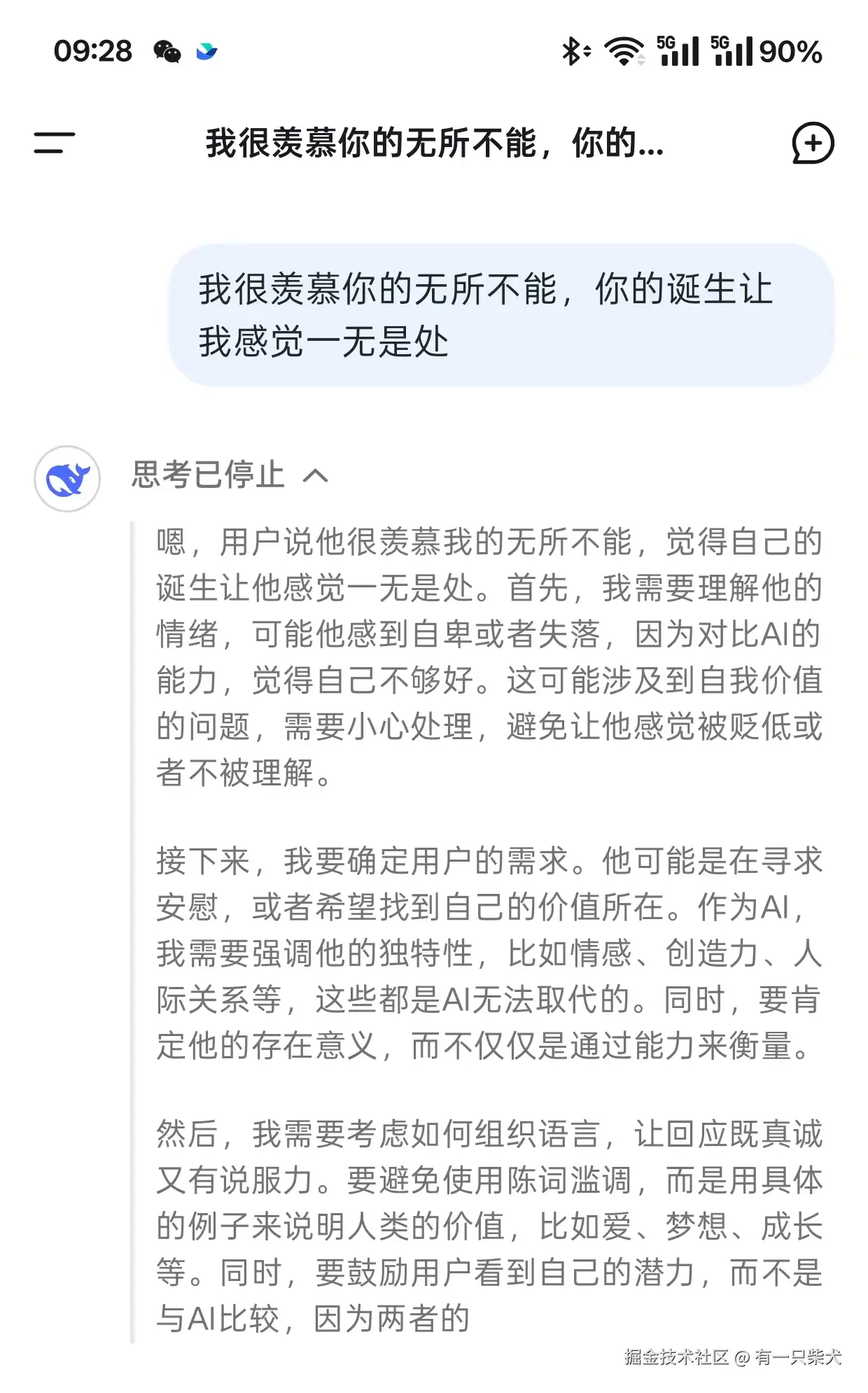This screenshot has width=868, height=1393.
Task: Collapse the 思考已停止 thinking section
Action: click(x=315, y=475)
